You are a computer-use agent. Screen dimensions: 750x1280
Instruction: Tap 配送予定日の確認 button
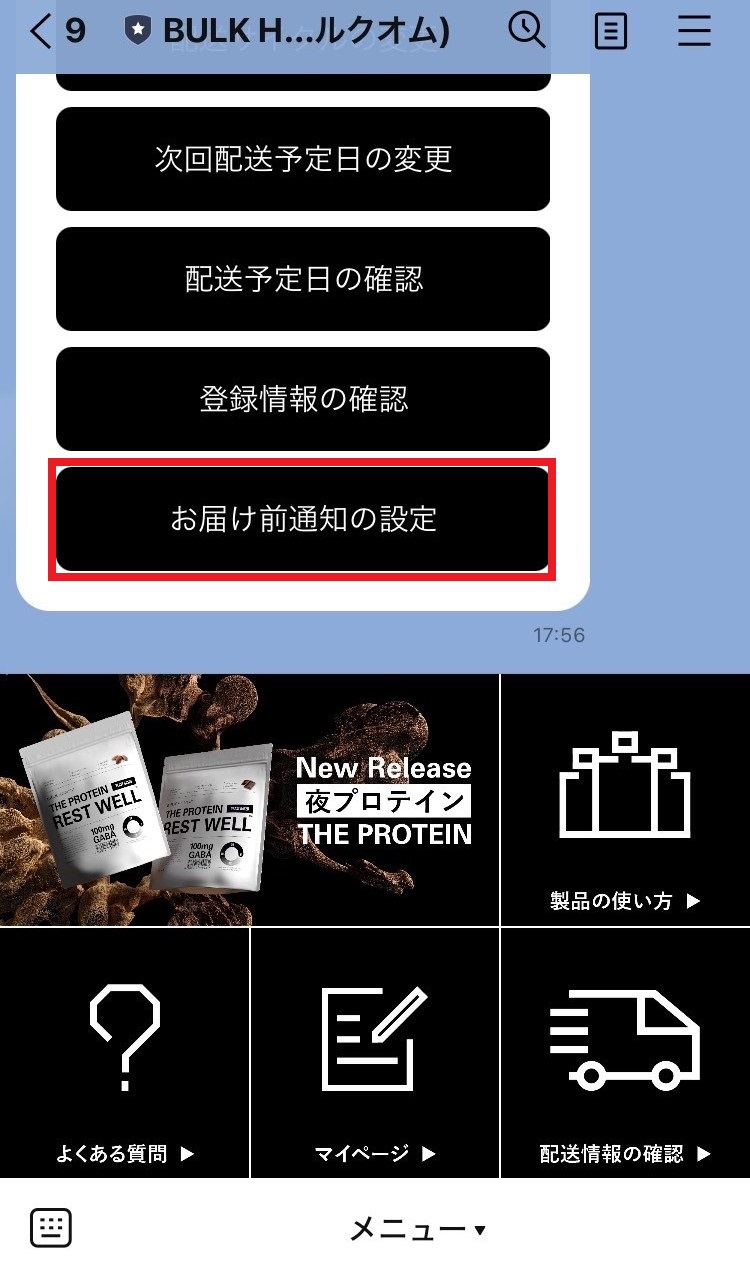tap(303, 279)
